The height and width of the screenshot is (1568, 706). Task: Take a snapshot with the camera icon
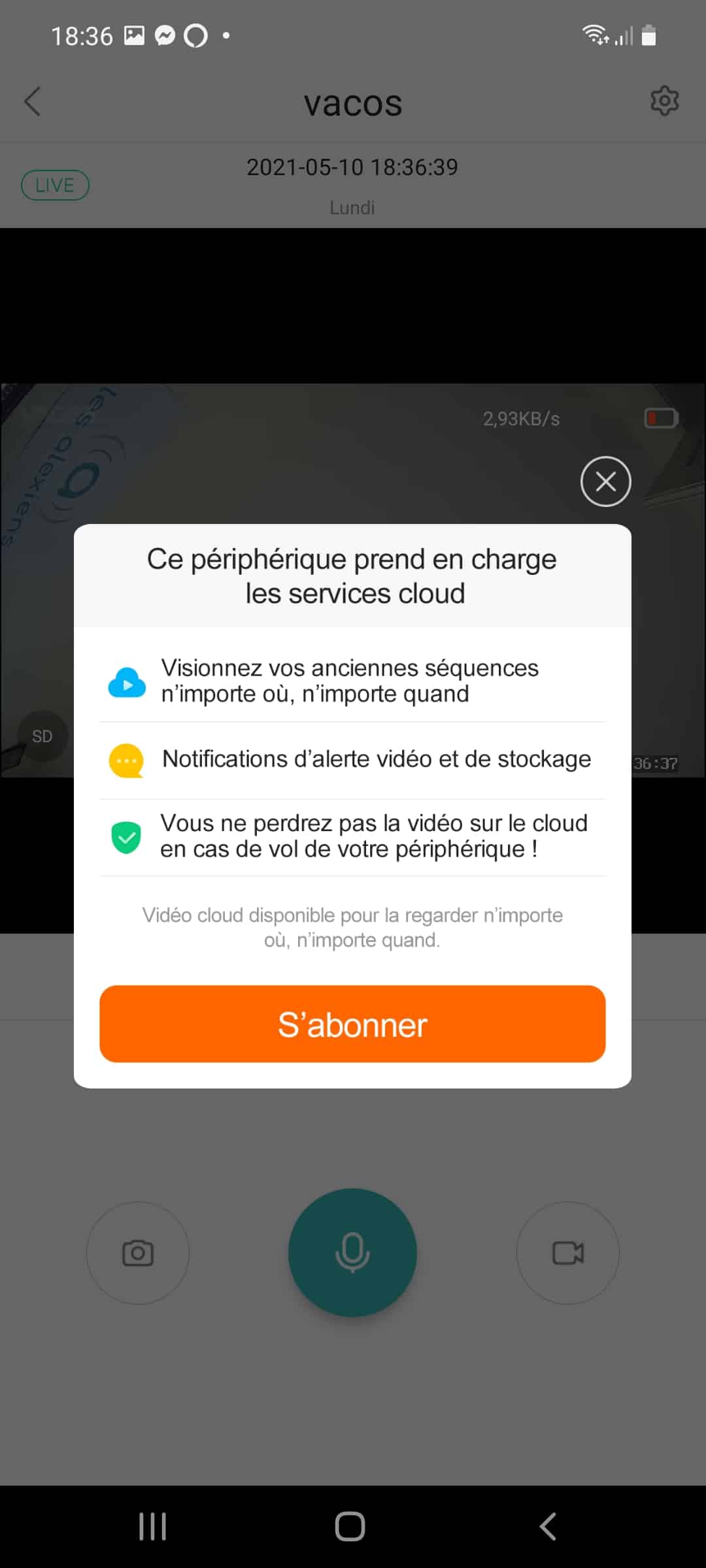(x=138, y=1252)
